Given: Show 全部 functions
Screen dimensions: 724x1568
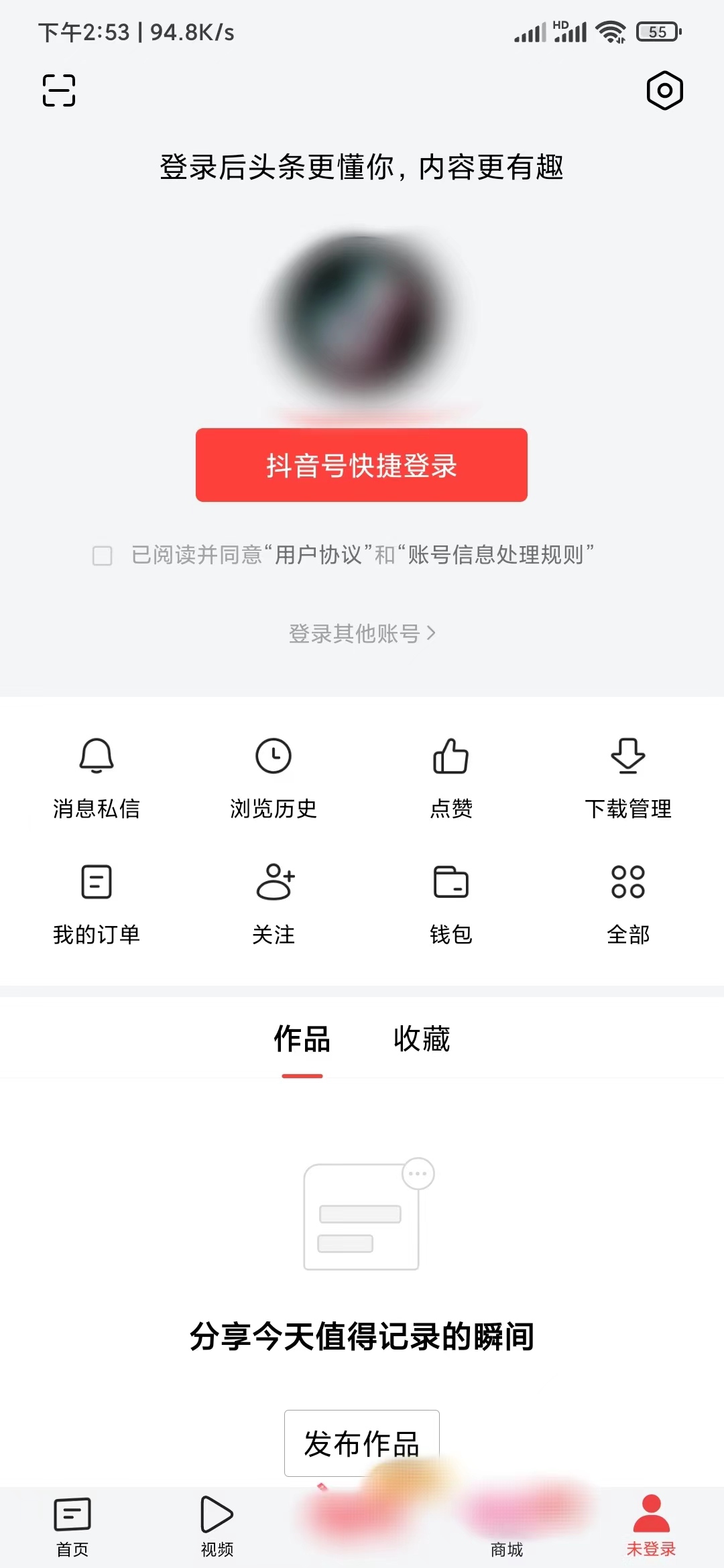Looking at the screenshot, I should click(x=628, y=903).
